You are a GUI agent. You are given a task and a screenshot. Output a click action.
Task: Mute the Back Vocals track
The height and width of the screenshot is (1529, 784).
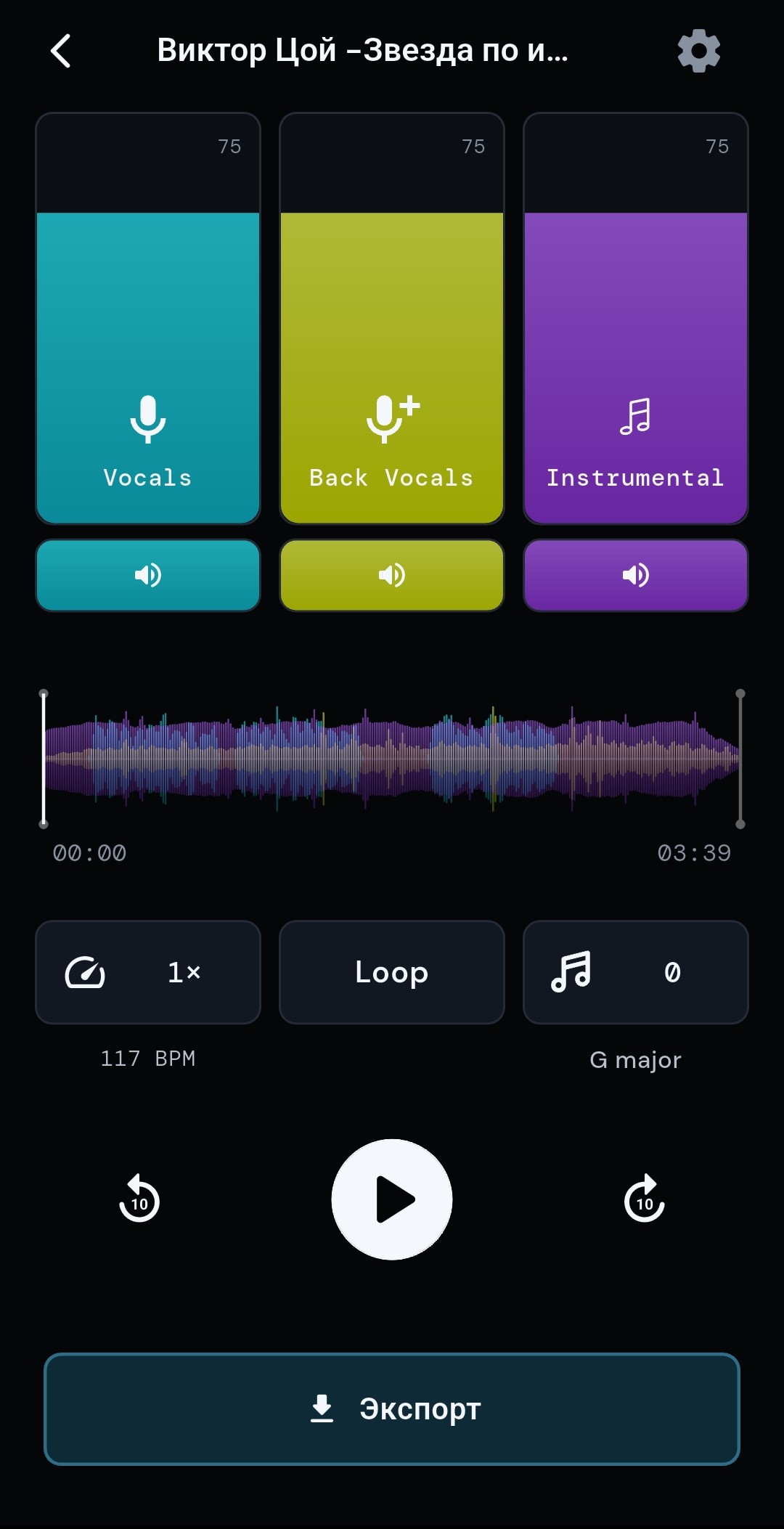(392, 575)
